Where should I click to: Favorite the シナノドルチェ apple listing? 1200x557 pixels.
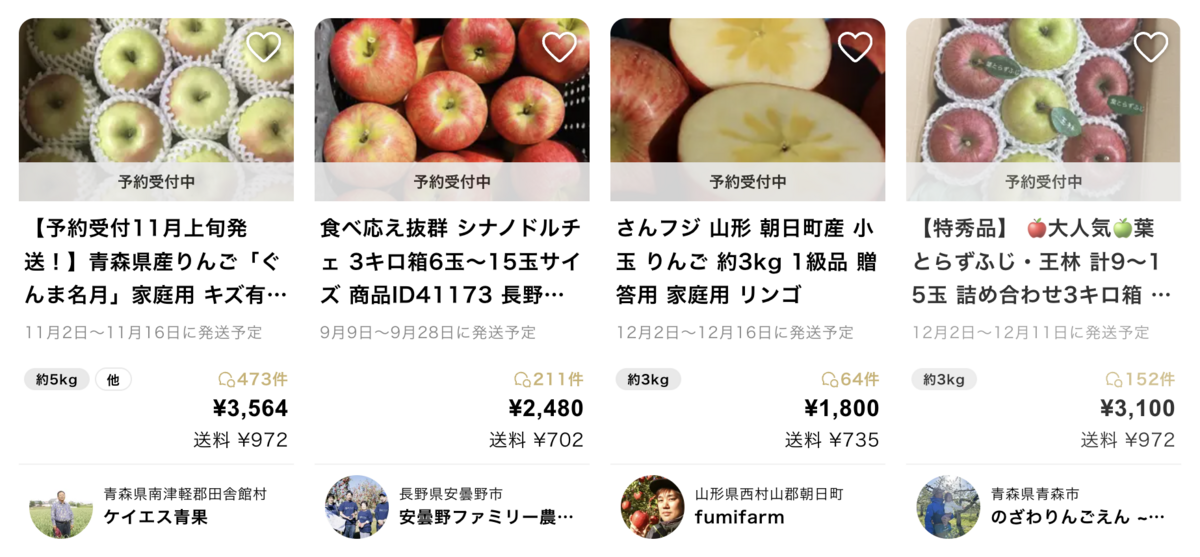559,47
